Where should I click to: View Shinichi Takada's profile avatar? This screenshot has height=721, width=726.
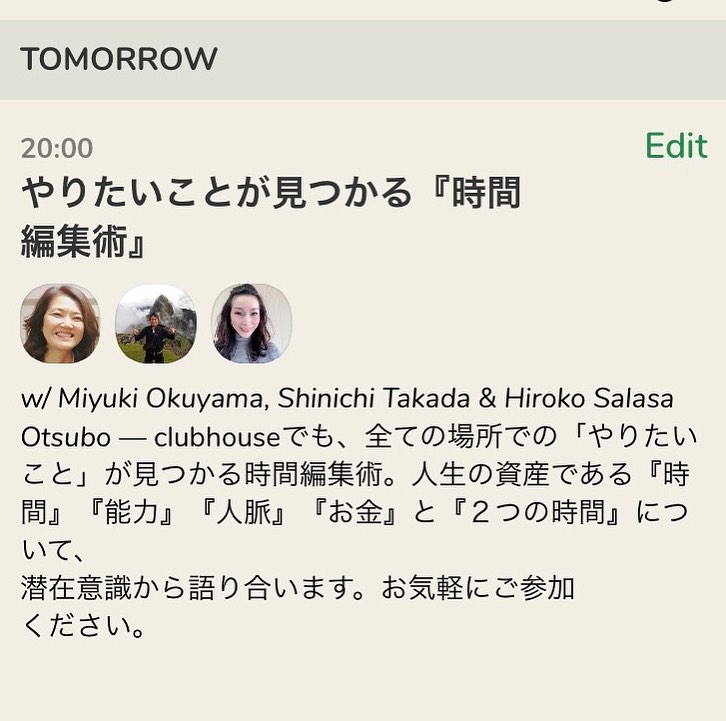click(155, 323)
